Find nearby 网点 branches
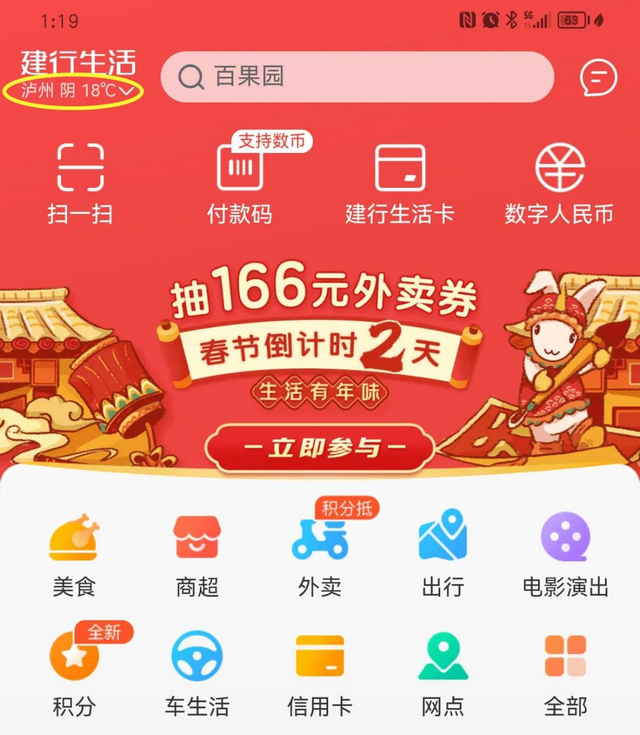The height and width of the screenshot is (735, 640). pos(443,674)
